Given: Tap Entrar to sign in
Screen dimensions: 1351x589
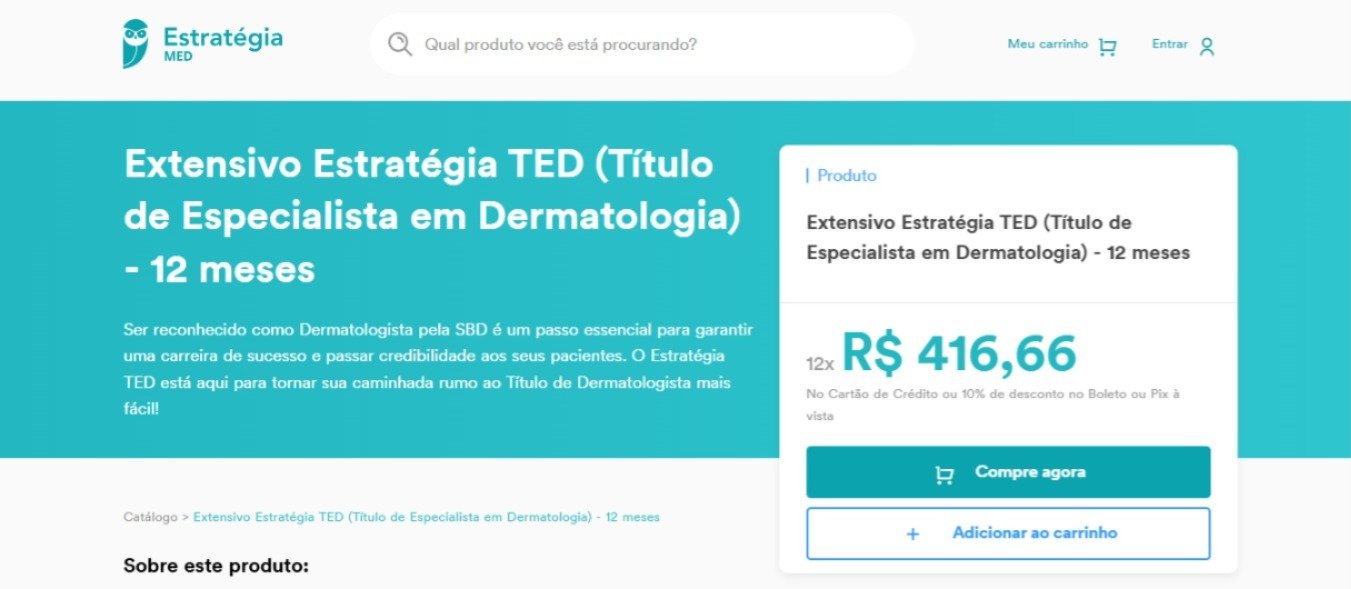Looking at the screenshot, I should coord(1182,45).
